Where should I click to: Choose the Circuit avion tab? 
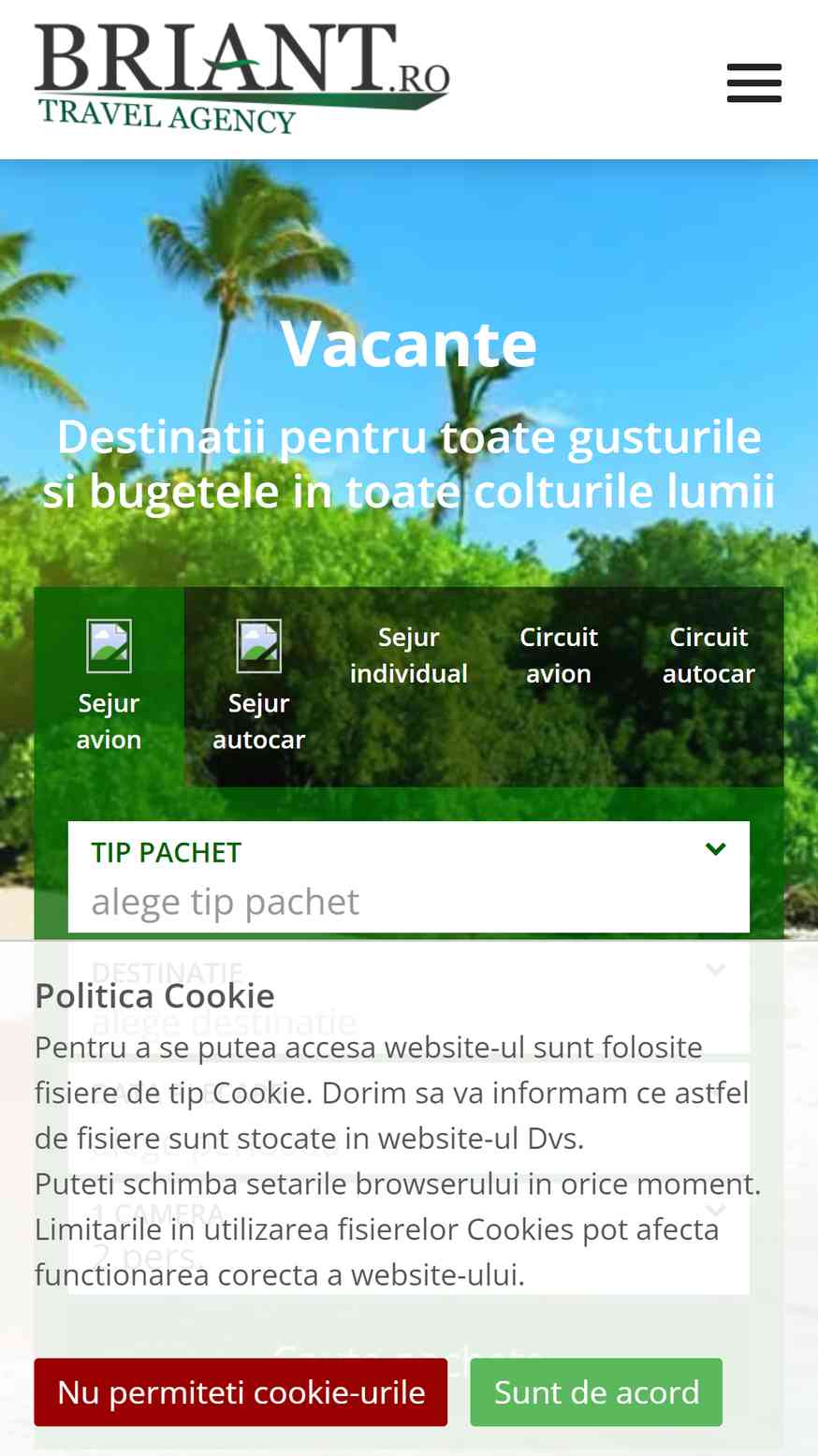(559, 654)
